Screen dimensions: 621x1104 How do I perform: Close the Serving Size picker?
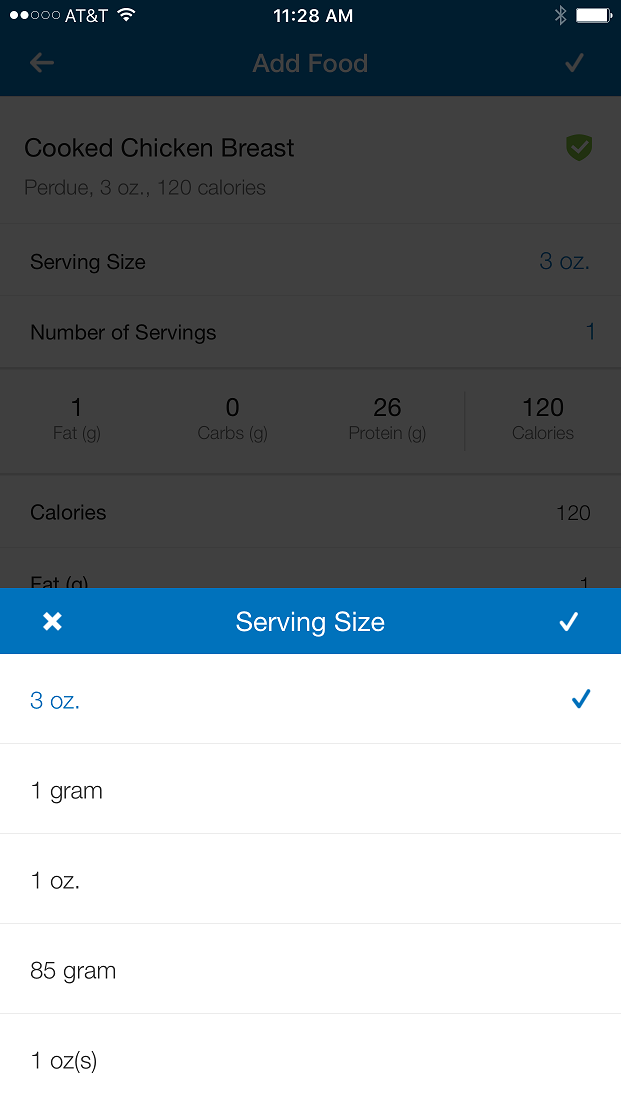(x=52, y=621)
